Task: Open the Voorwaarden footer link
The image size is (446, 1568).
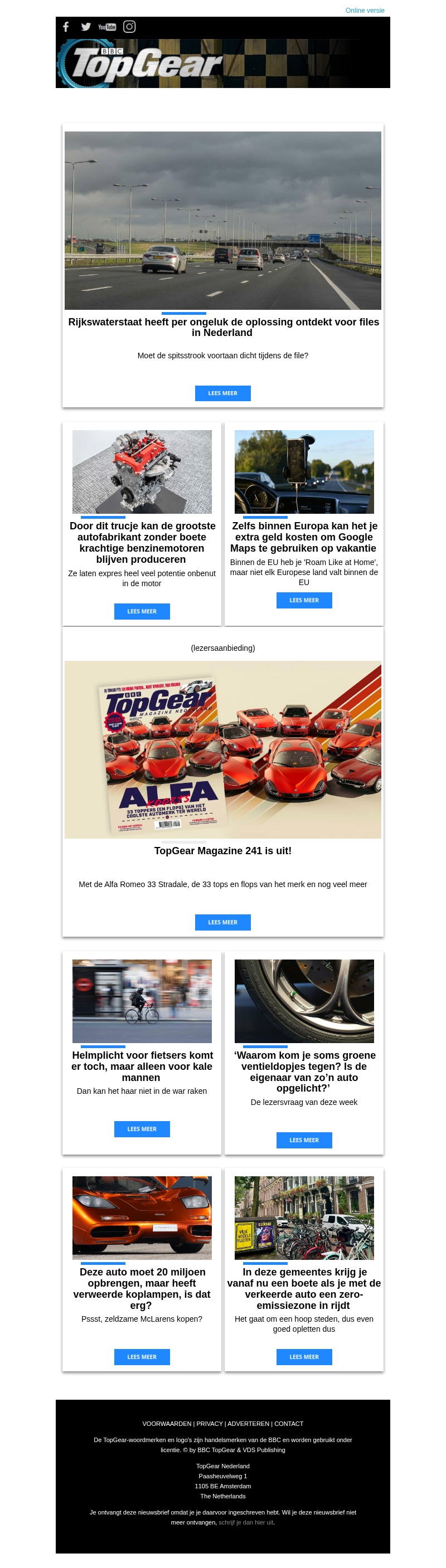Action: (166, 1424)
